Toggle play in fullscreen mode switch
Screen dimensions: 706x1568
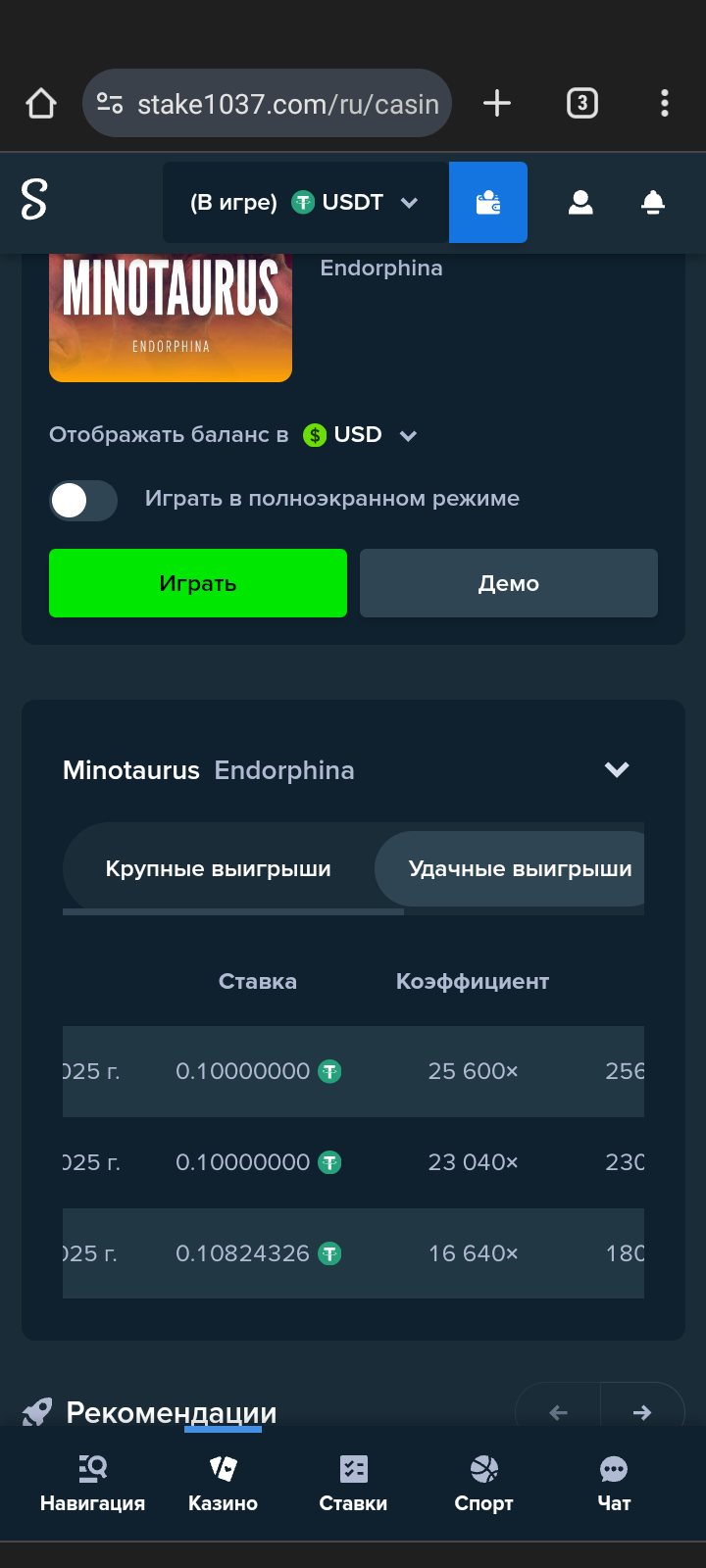pyautogui.click(x=83, y=501)
